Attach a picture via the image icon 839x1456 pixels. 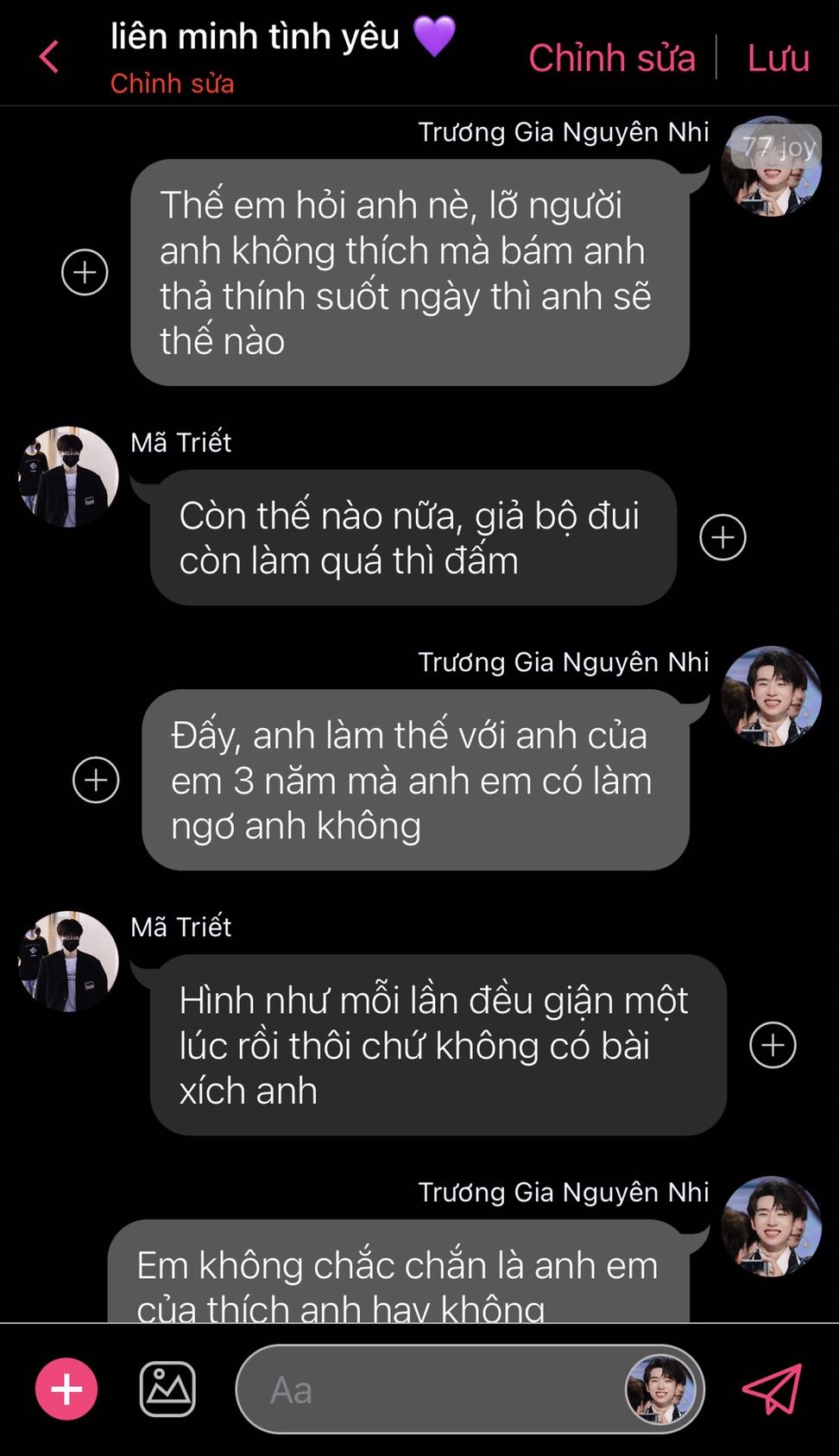[x=167, y=1389]
